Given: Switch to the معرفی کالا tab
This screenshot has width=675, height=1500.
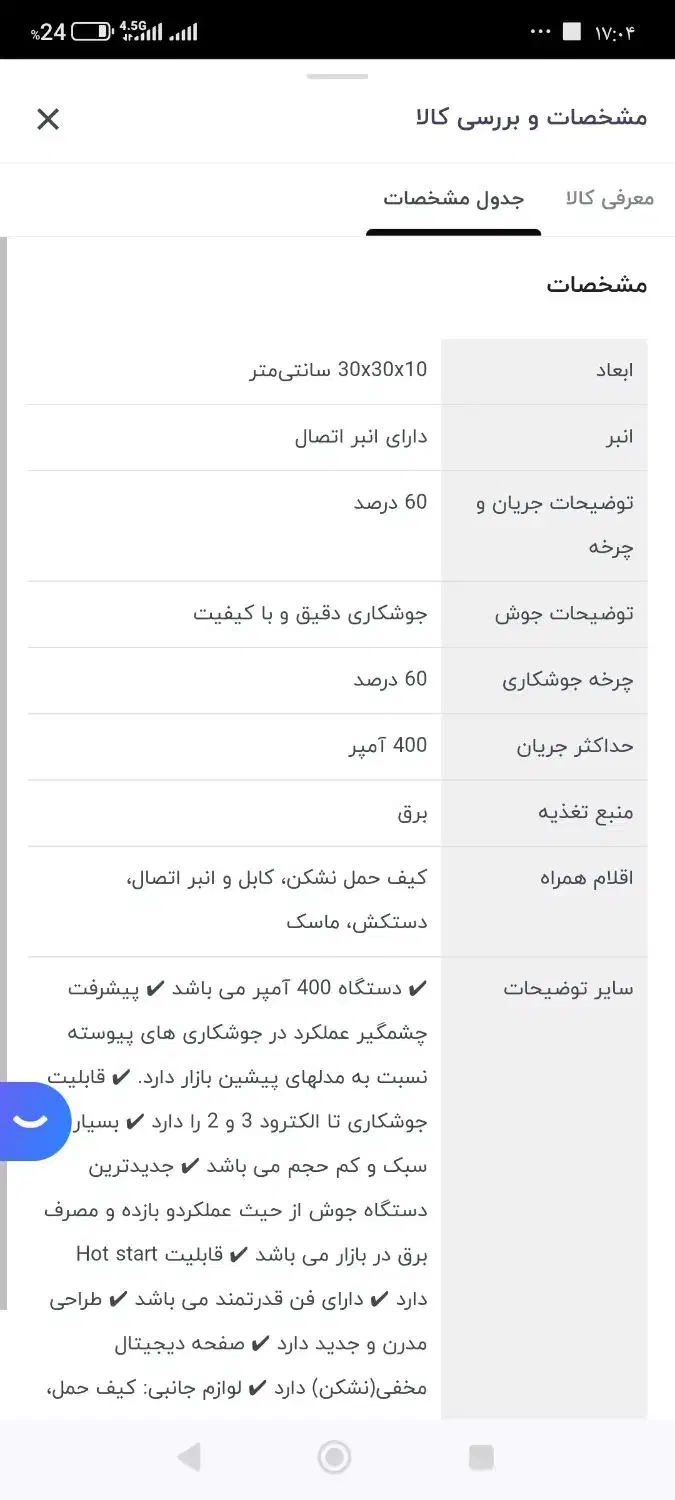Looking at the screenshot, I should [609, 198].
